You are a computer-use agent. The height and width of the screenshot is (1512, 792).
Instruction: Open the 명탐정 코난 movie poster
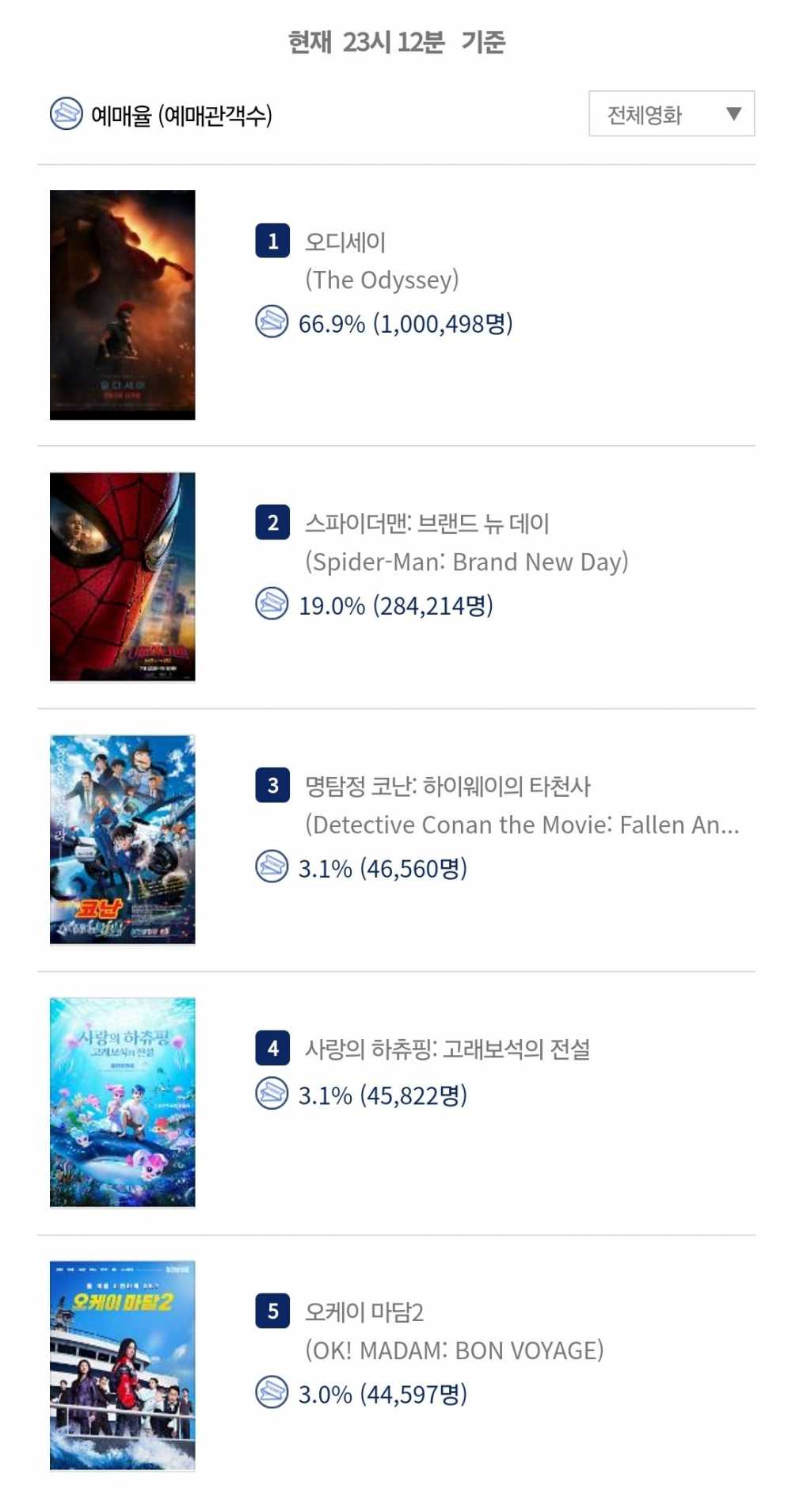(123, 840)
